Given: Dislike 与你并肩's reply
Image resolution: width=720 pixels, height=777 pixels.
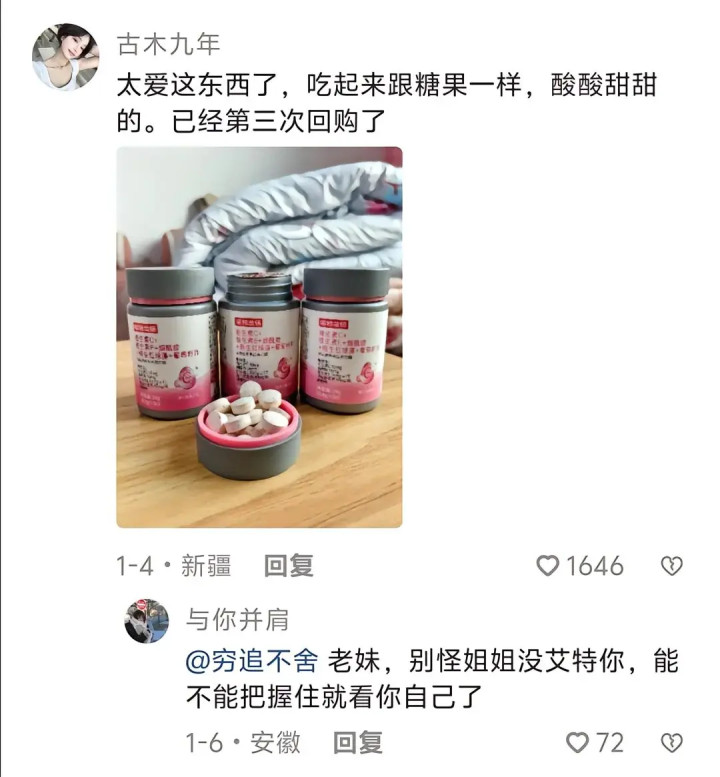Looking at the screenshot, I should pyautogui.click(x=671, y=743).
